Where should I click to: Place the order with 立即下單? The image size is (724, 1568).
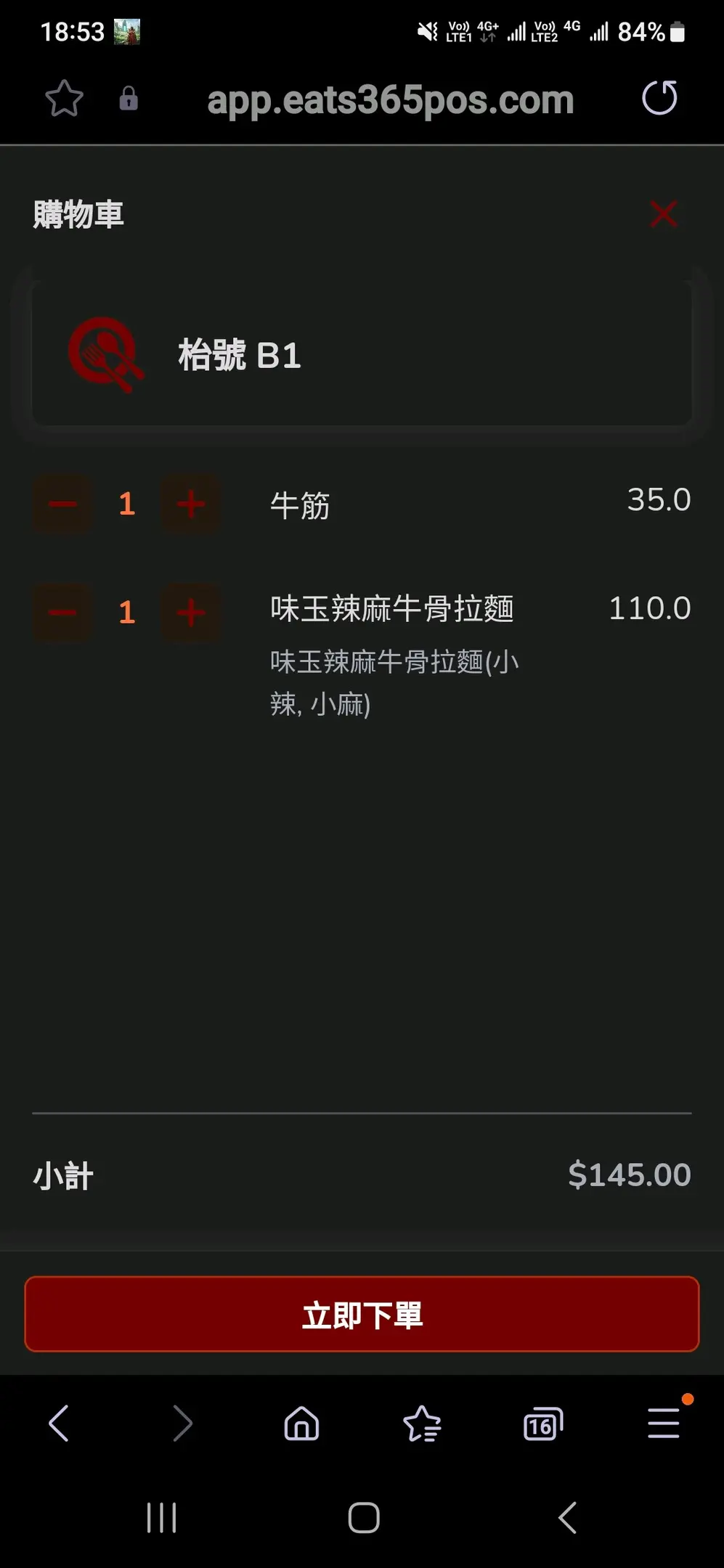click(x=362, y=1315)
